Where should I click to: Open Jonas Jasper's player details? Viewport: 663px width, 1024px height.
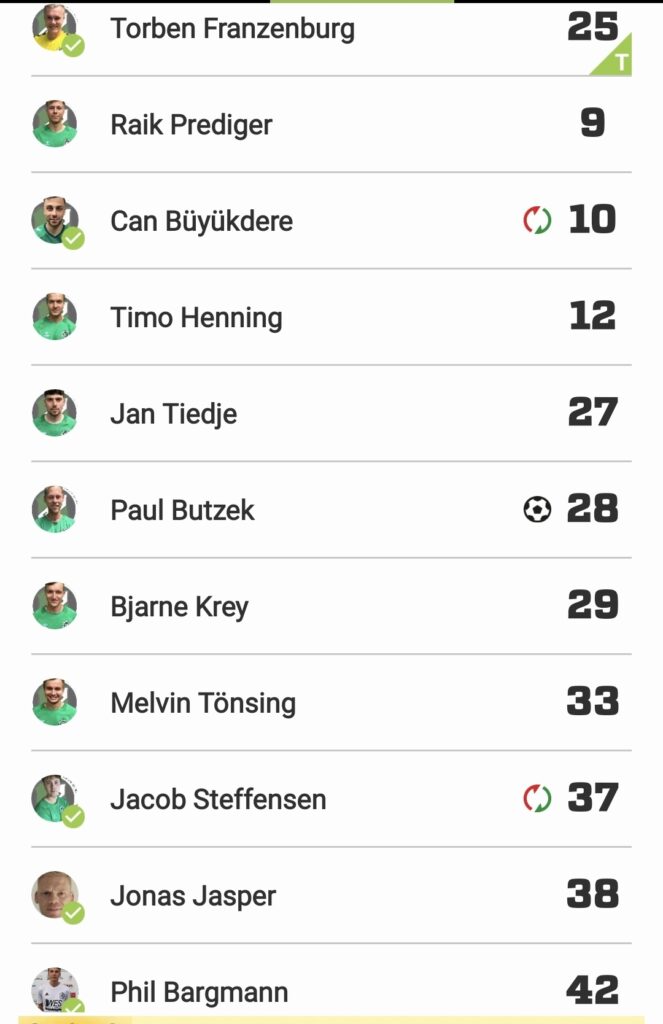(193, 896)
